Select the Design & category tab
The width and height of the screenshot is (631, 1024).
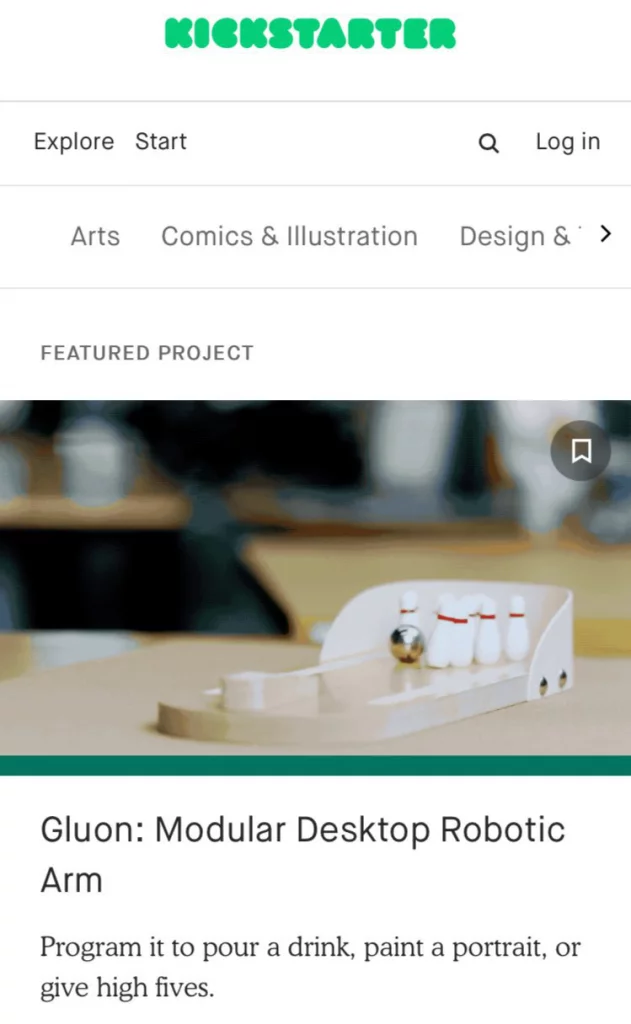[515, 237]
